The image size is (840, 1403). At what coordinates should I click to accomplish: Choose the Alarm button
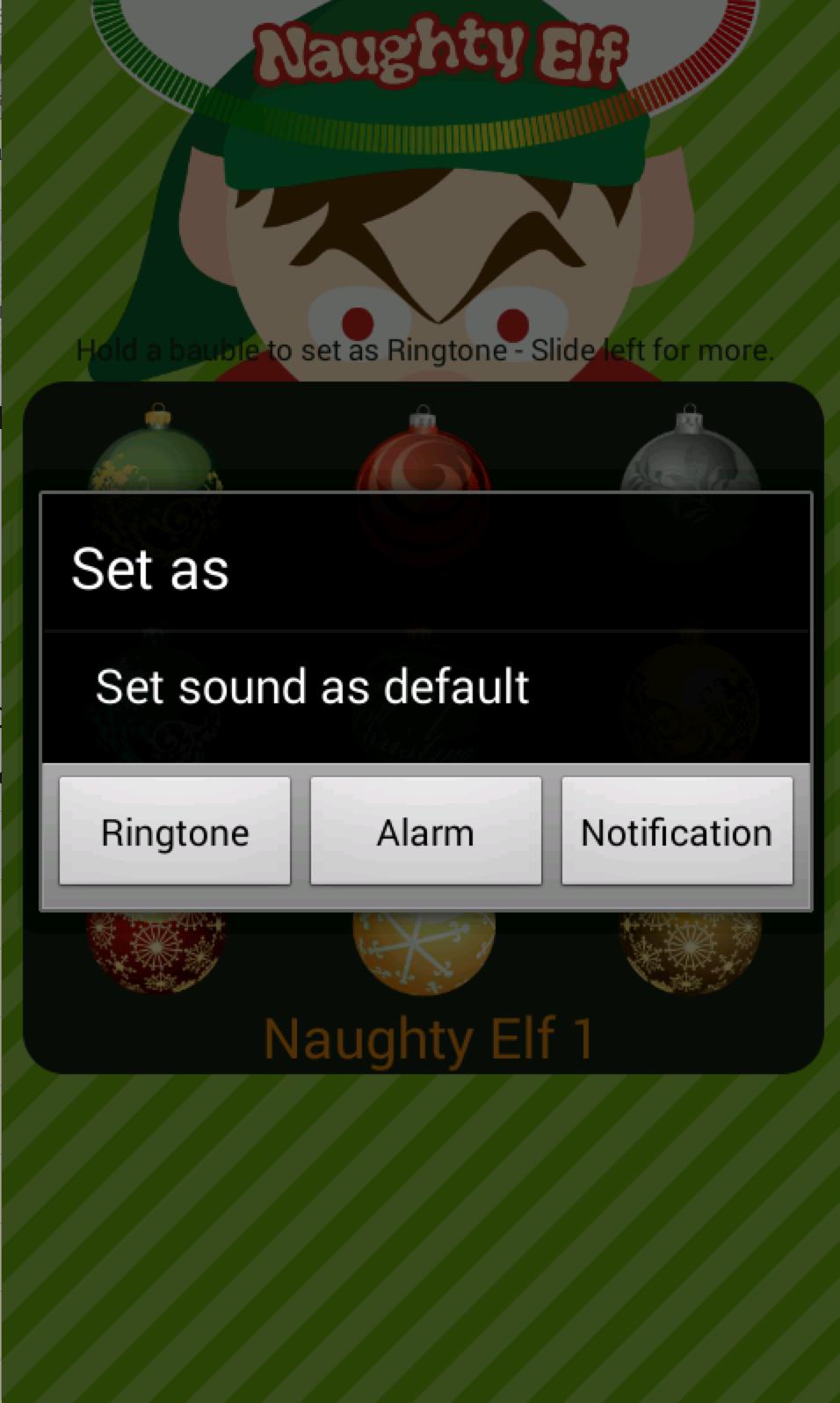point(425,831)
